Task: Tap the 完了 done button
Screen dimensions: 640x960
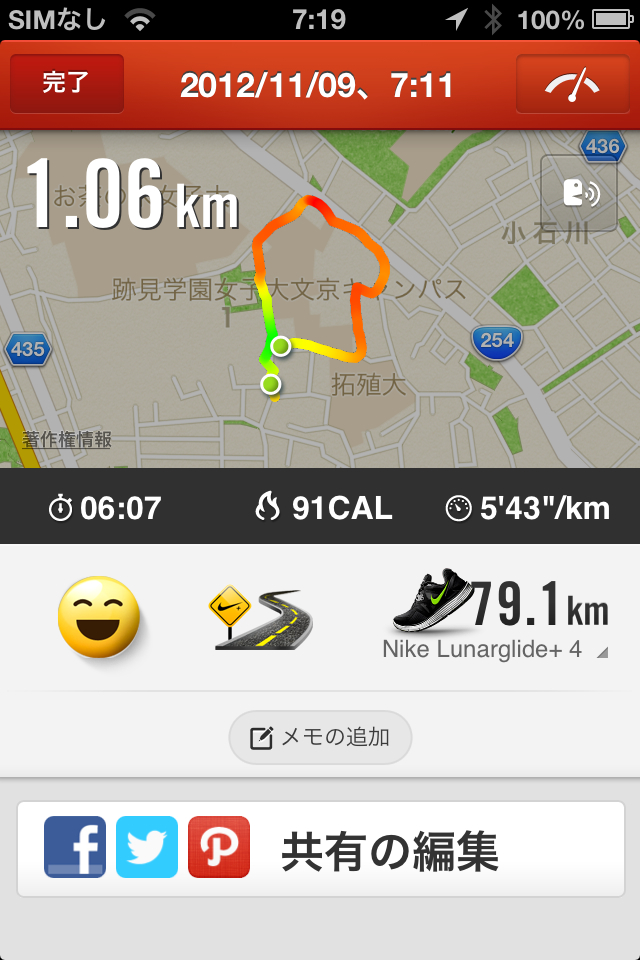Action: (66, 84)
